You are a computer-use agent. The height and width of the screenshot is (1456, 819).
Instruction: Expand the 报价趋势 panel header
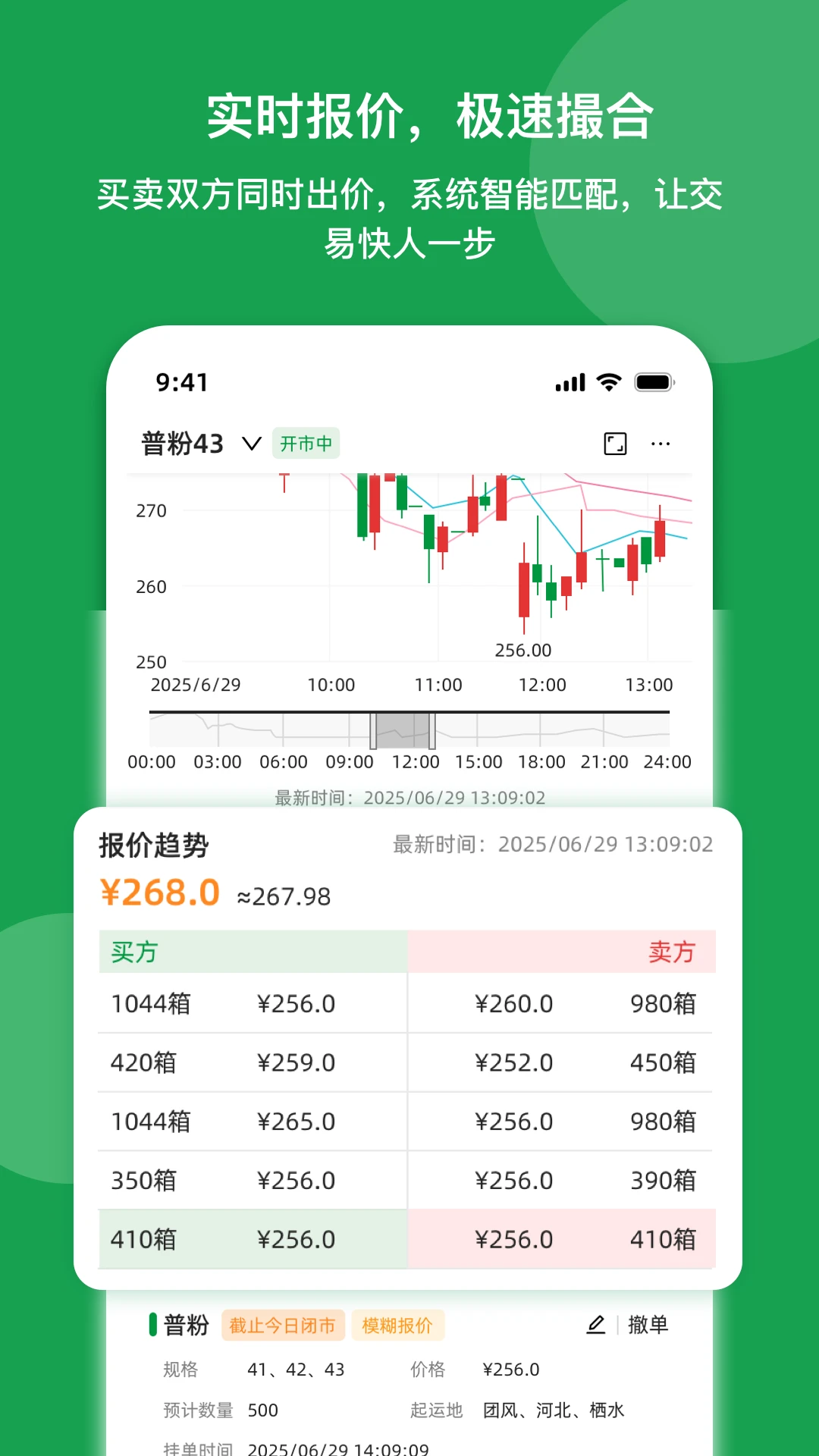click(154, 843)
